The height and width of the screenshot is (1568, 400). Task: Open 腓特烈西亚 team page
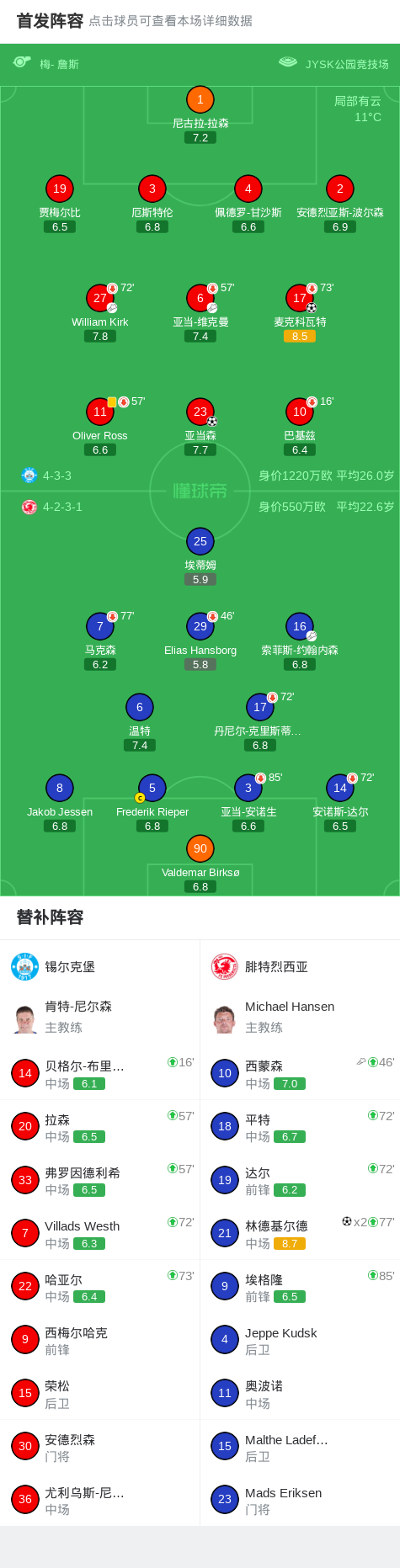click(x=300, y=966)
